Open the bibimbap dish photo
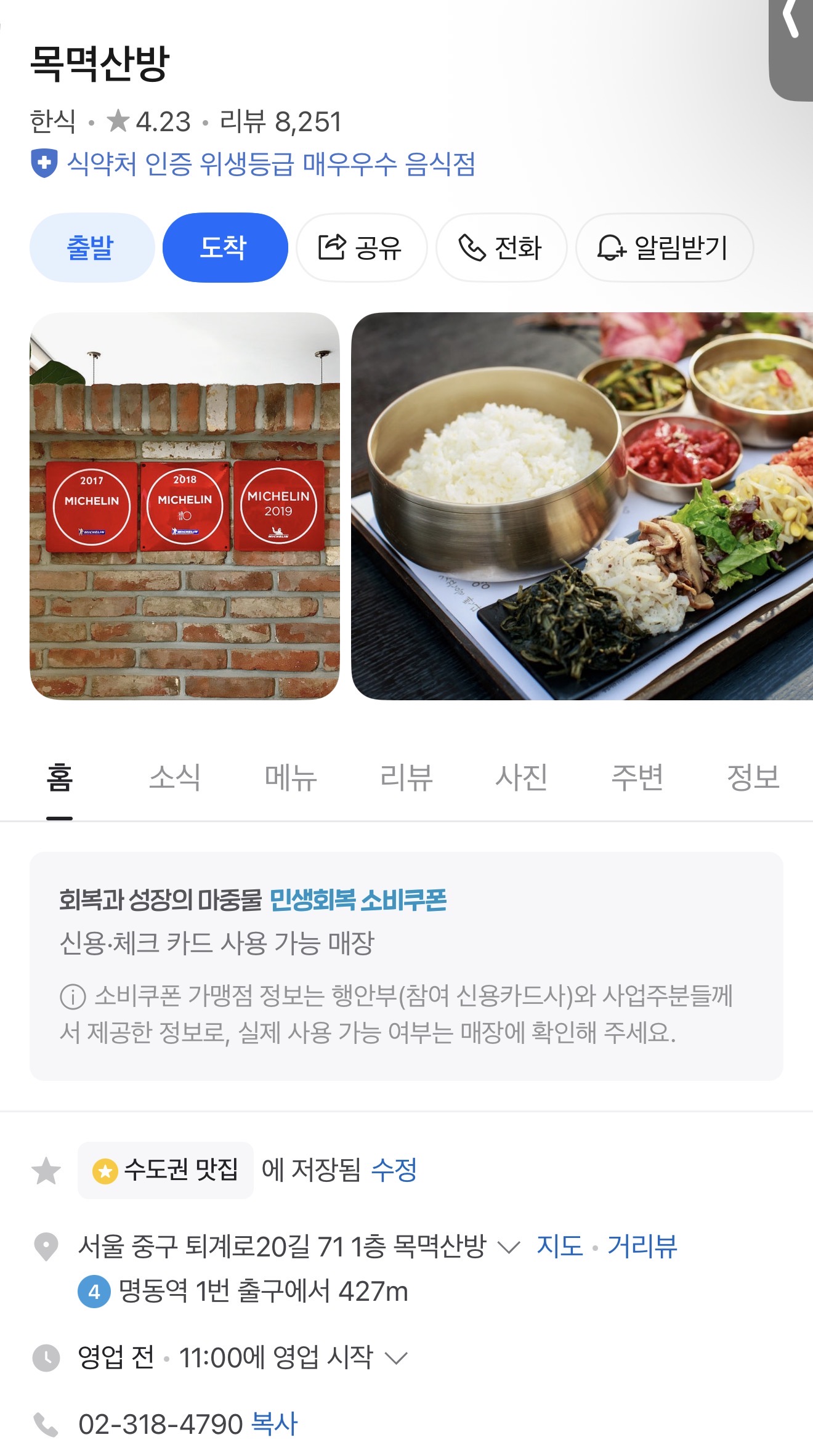813x1456 pixels. pos(582,506)
